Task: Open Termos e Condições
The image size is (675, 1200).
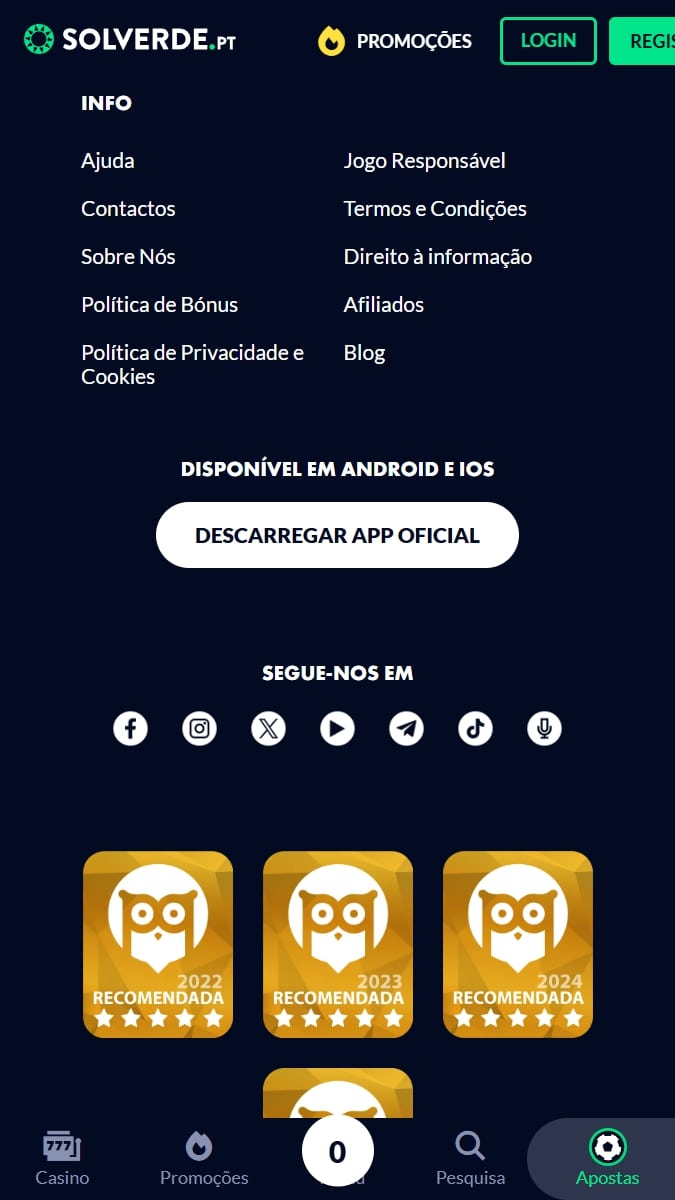Action: click(435, 209)
